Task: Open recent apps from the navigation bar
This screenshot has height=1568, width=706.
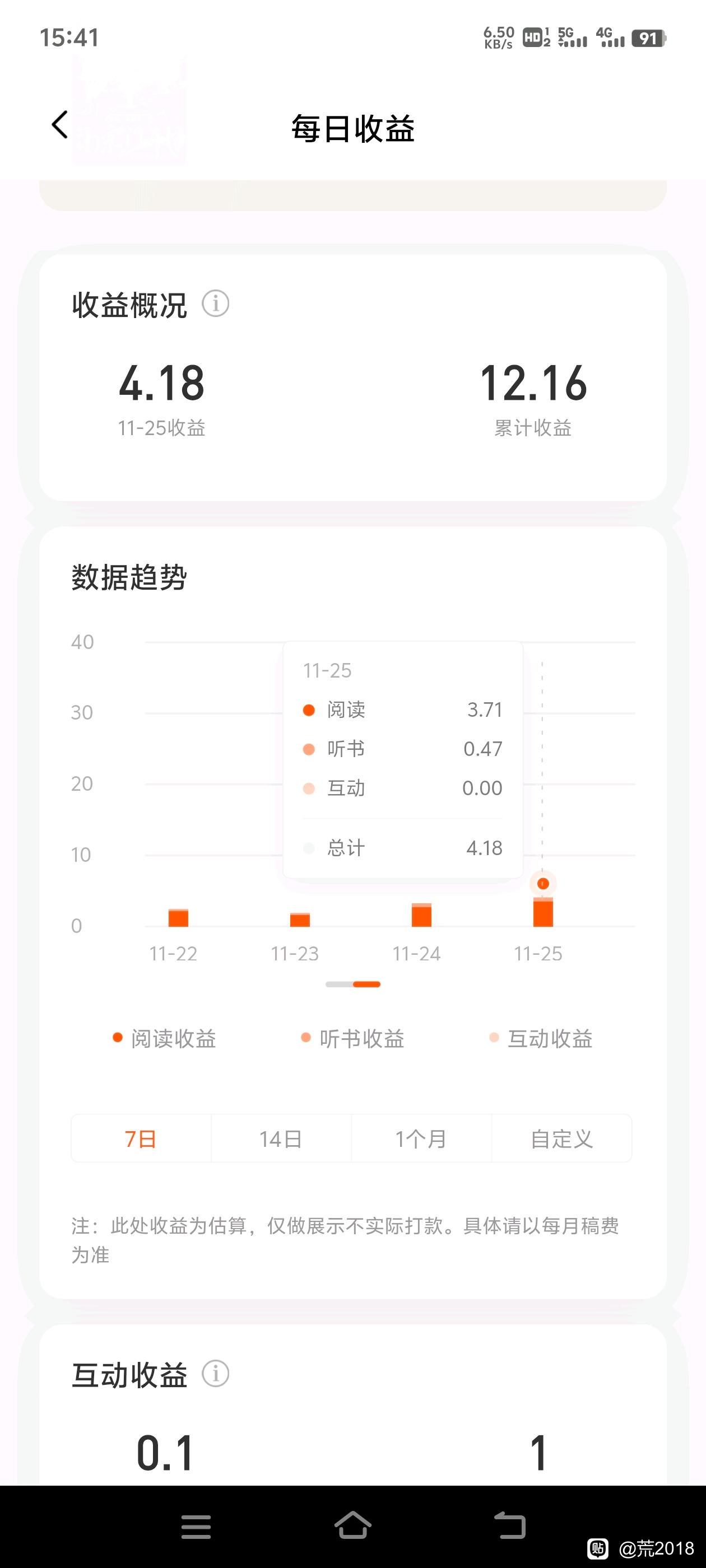Action: pos(196,1527)
